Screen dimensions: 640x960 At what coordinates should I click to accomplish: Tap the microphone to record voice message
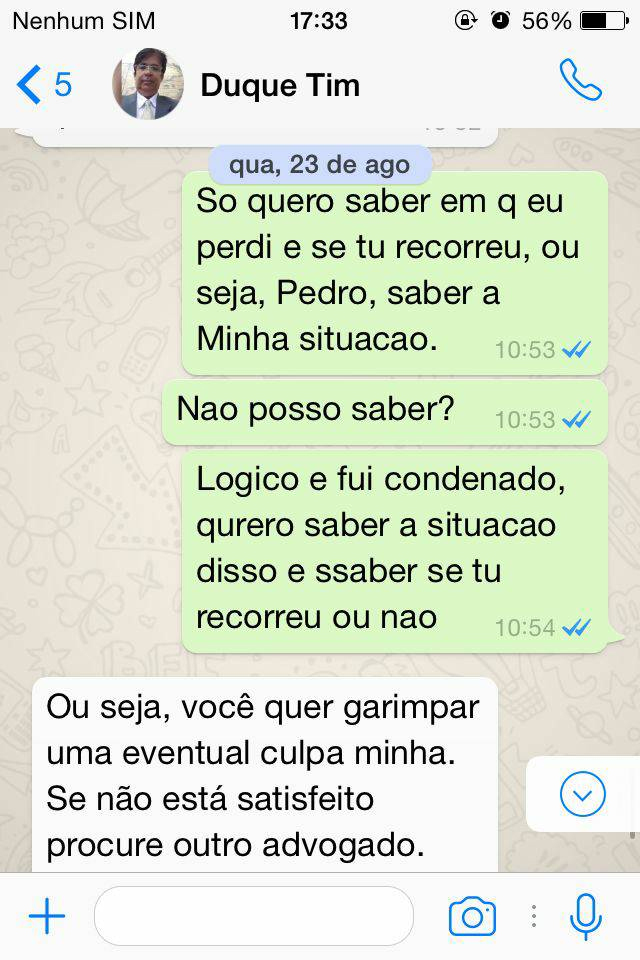(584, 916)
